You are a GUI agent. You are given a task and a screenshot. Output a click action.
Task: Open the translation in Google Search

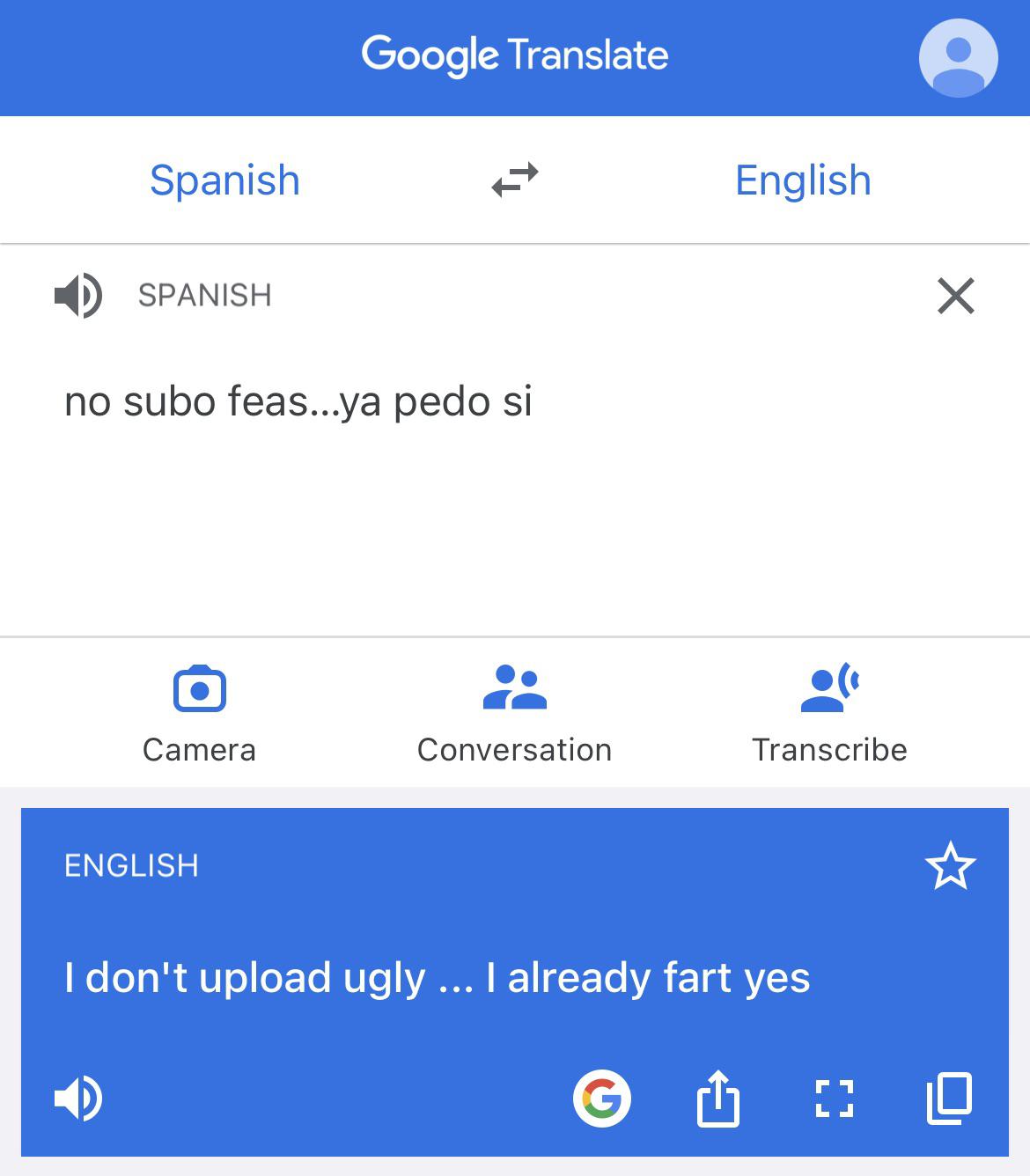coord(601,1098)
